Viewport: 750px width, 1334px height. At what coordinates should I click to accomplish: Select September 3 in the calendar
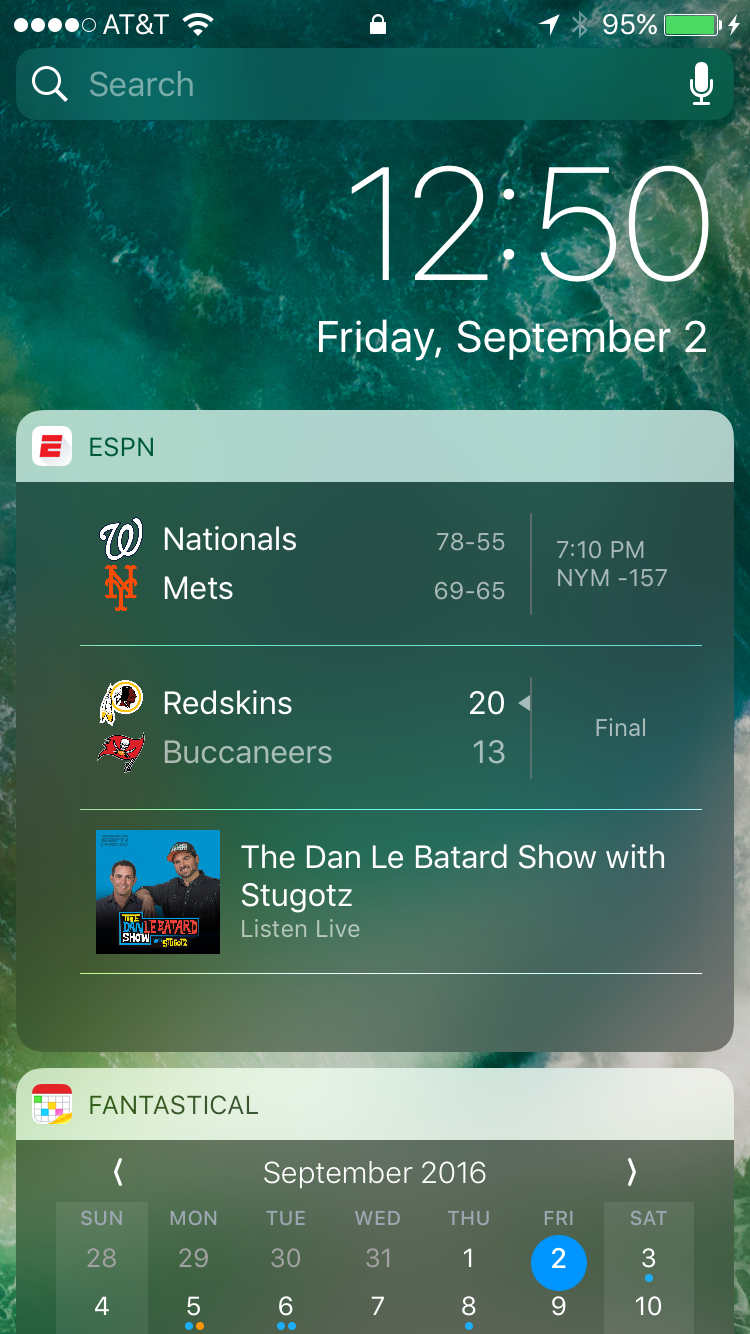click(x=648, y=1259)
